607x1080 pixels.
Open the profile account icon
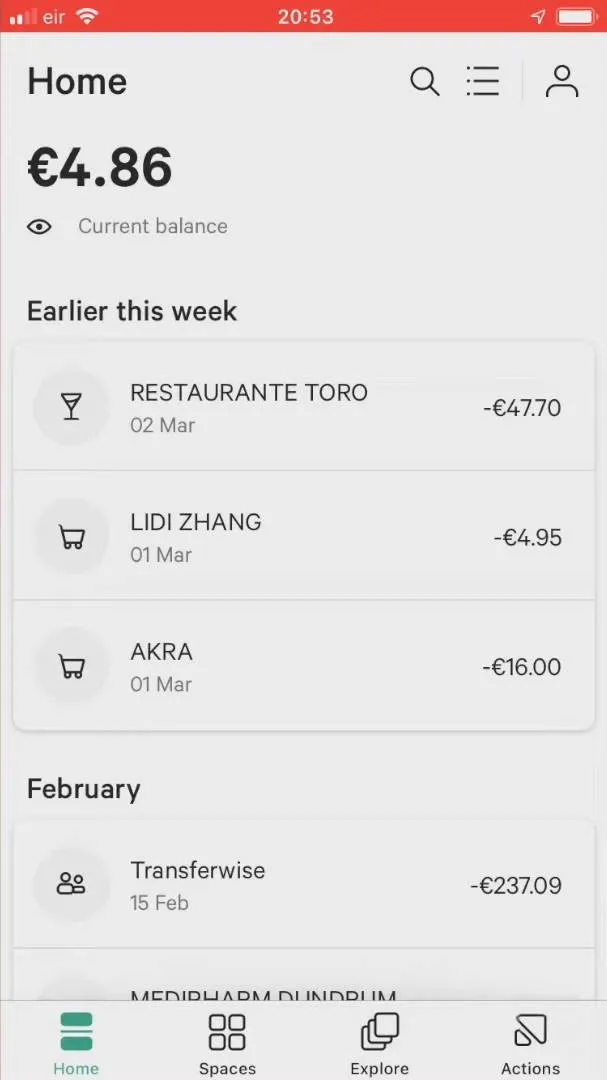click(562, 81)
